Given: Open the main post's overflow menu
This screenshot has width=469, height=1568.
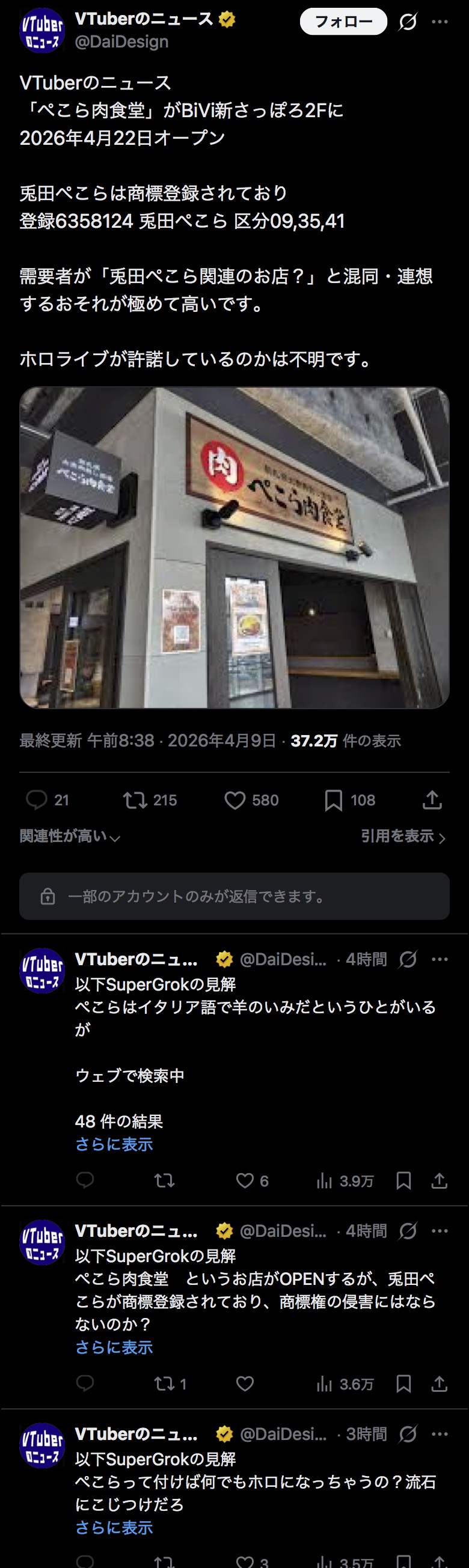Looking at the screenshot, I should tap(439, 22).
